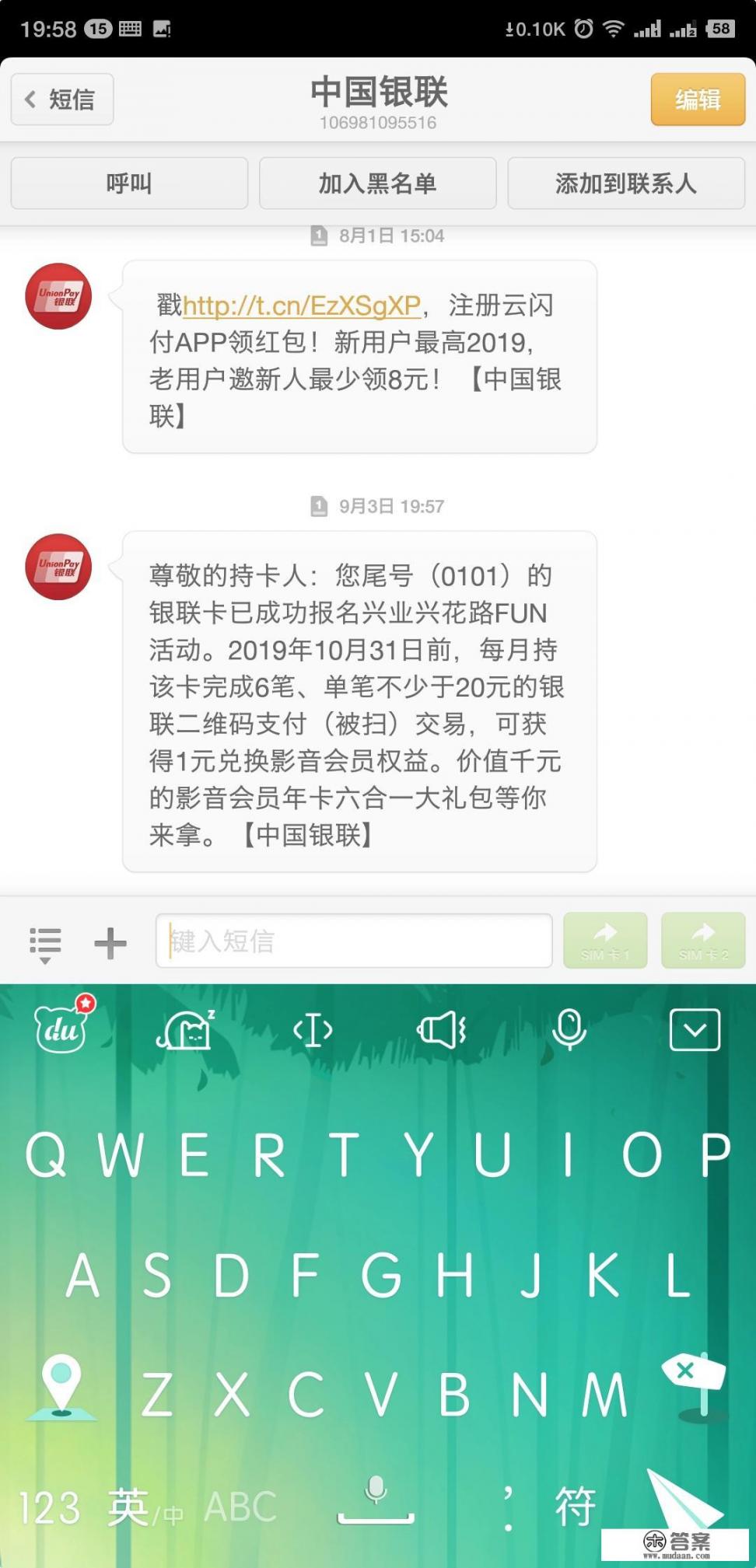Open the Baidu keyboard panda menu
Screen dimensions: 756x1568
[61, 1028]
